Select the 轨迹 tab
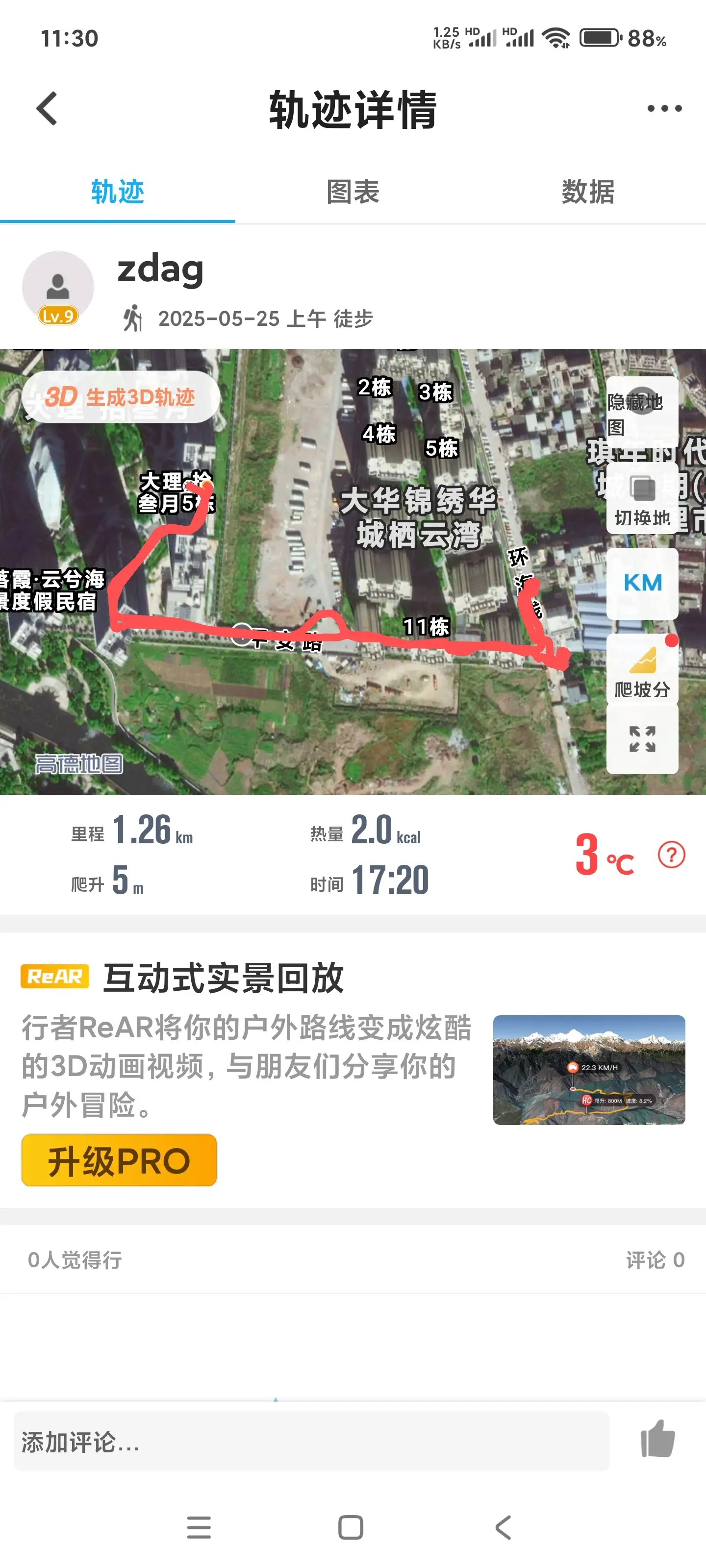706x1568 pixels. 118,193
